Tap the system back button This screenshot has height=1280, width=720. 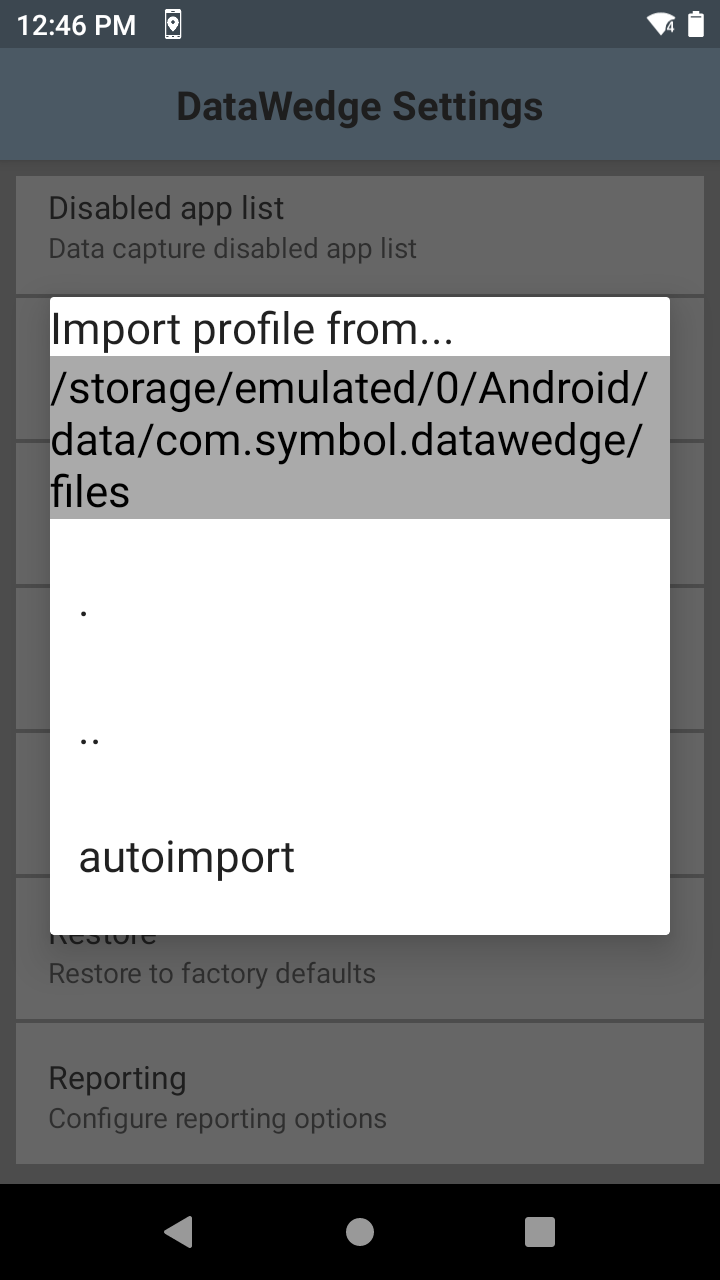pyautogui.click(x=179, y=1232)
